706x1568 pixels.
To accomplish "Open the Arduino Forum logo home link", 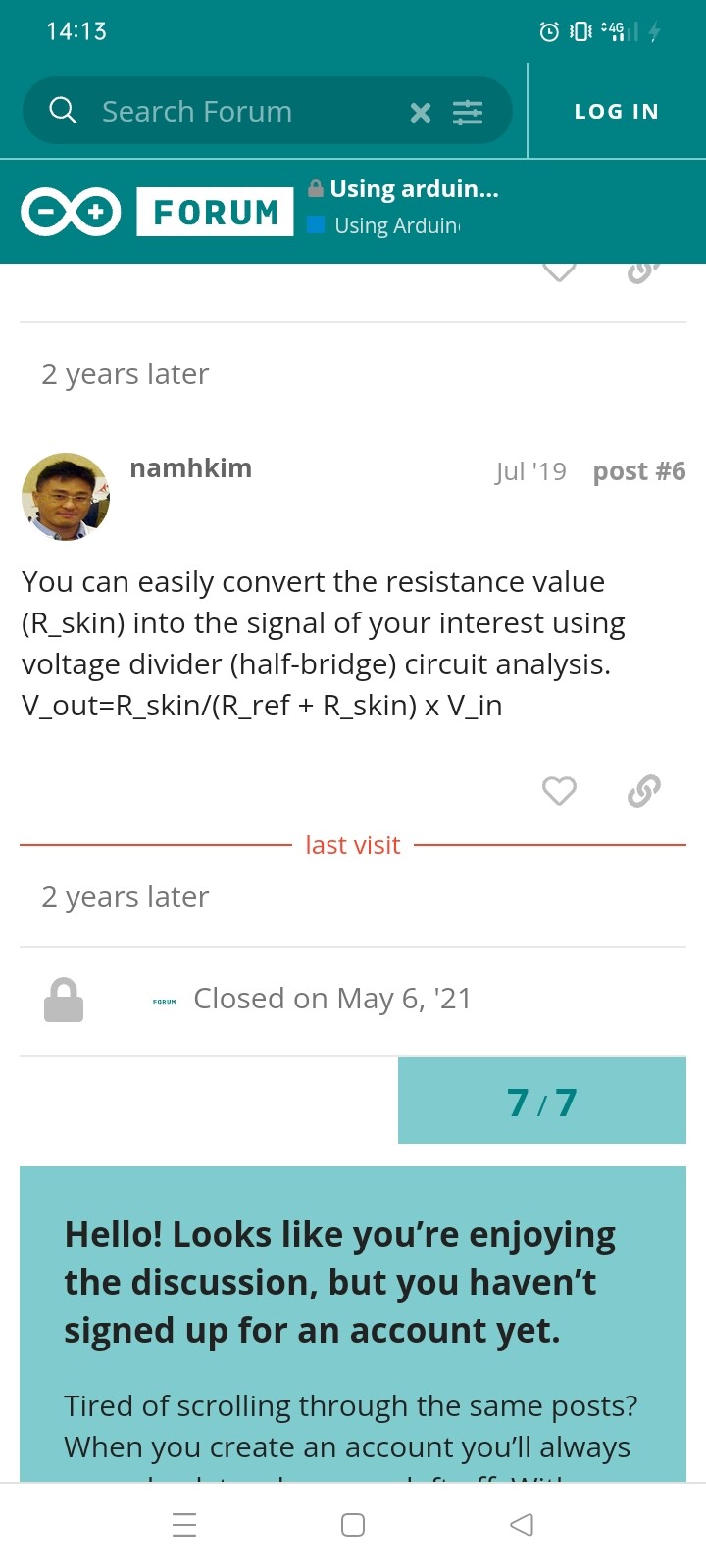I will (x=158, y=212).
